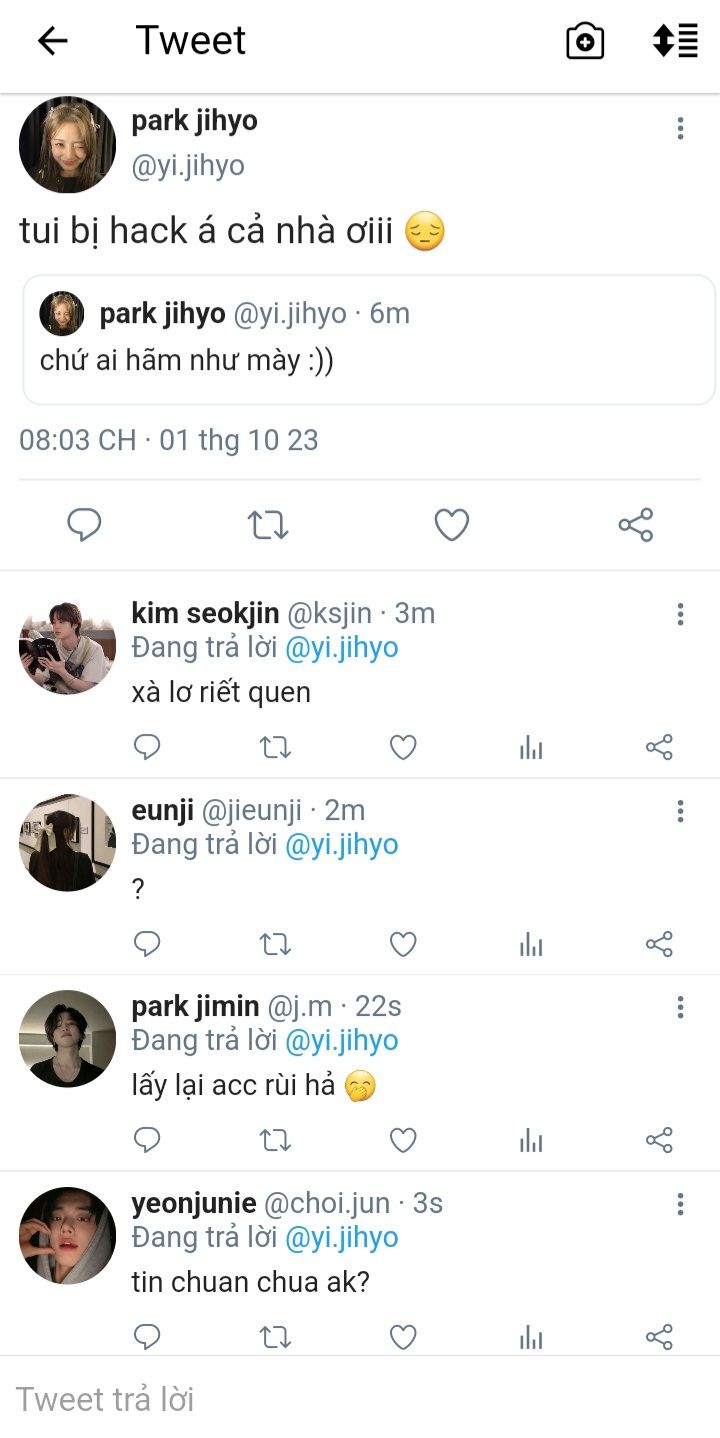
Task: Like yeonjunie's reply
Action: 403,1337
